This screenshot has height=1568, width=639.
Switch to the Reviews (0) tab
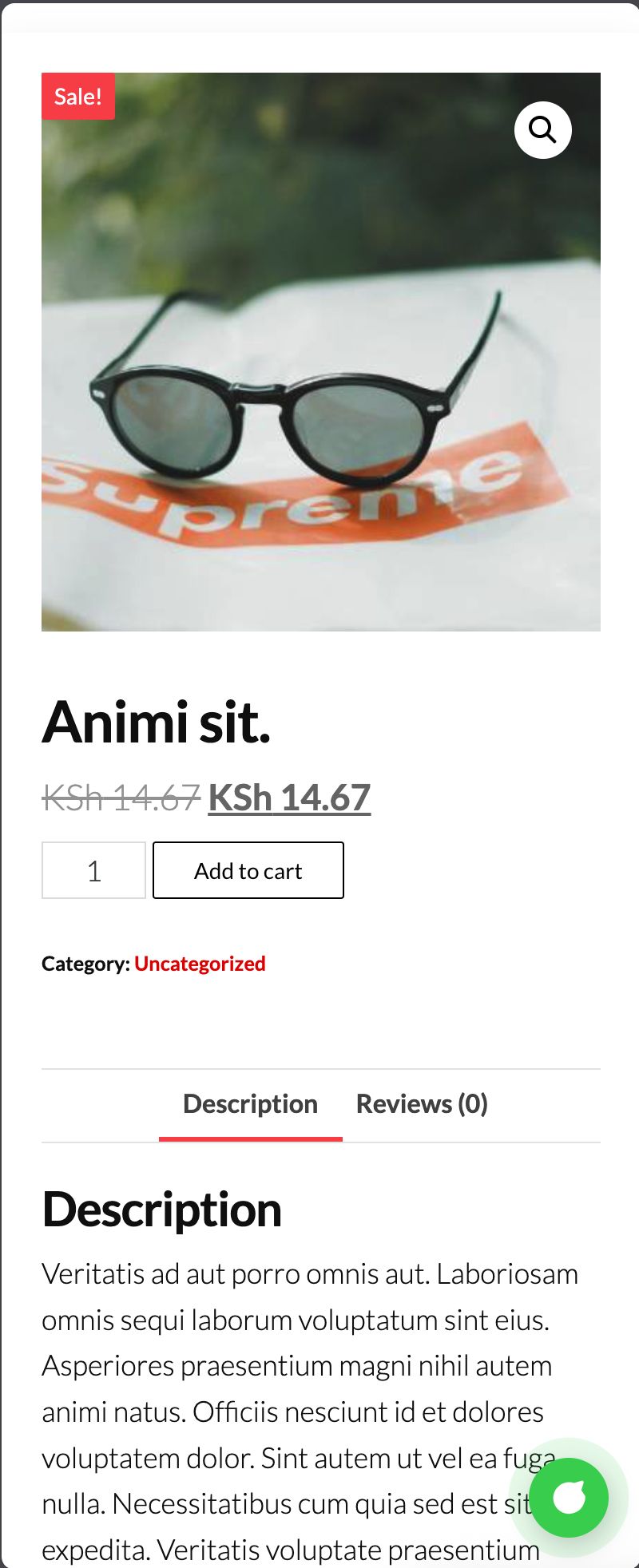[422, 1104]
